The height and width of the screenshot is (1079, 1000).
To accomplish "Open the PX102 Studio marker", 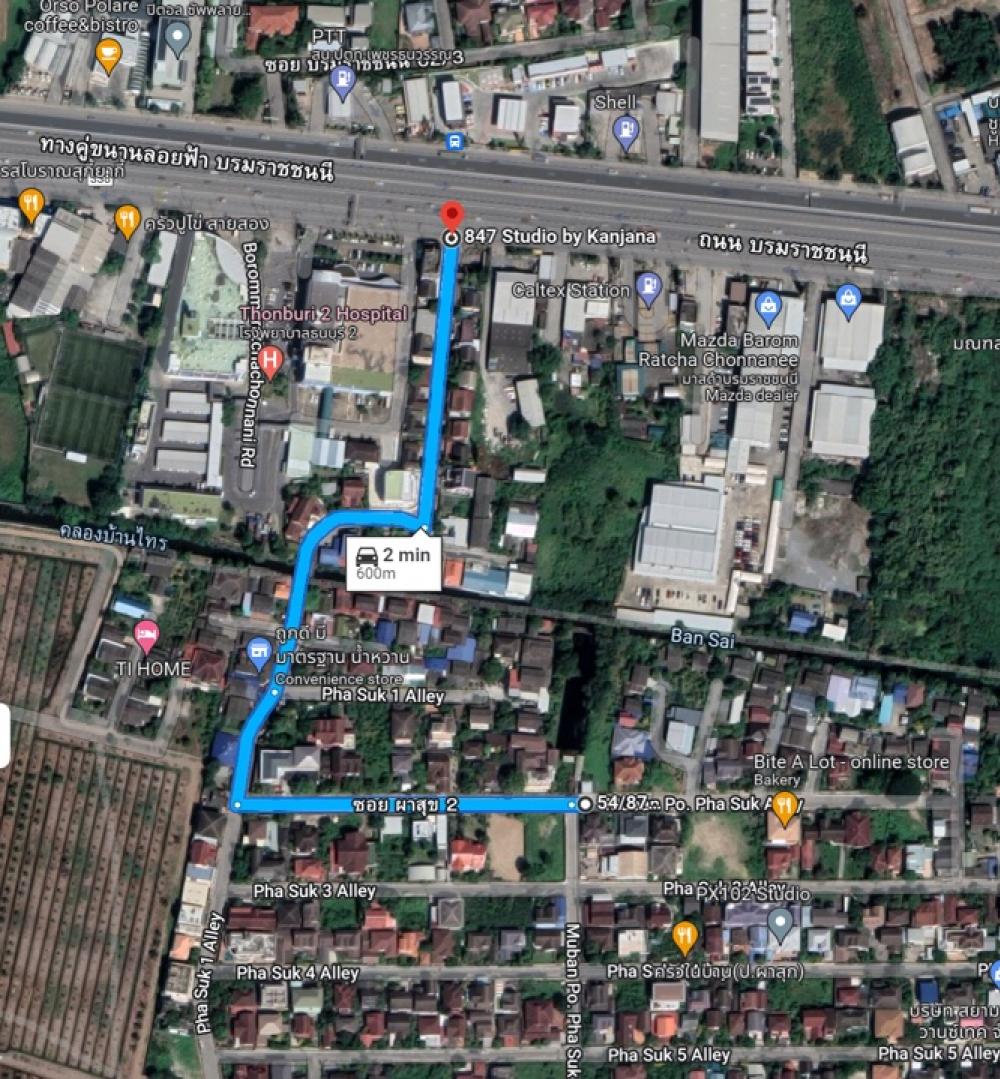I will (780, 920).
